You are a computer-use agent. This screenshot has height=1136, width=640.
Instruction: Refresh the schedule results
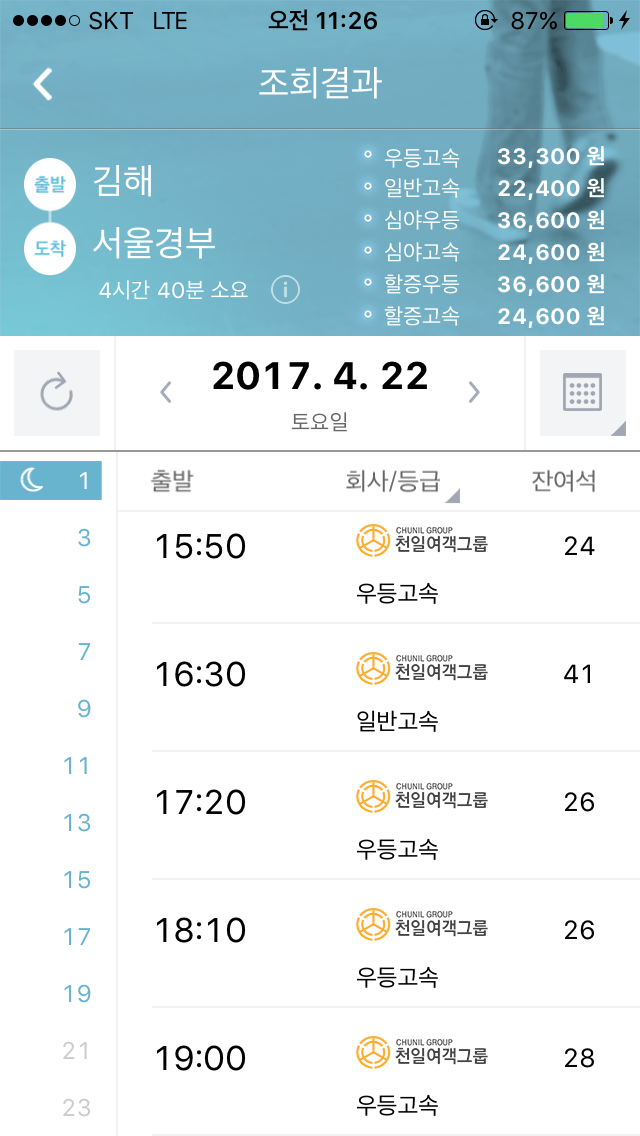[57, 393]
